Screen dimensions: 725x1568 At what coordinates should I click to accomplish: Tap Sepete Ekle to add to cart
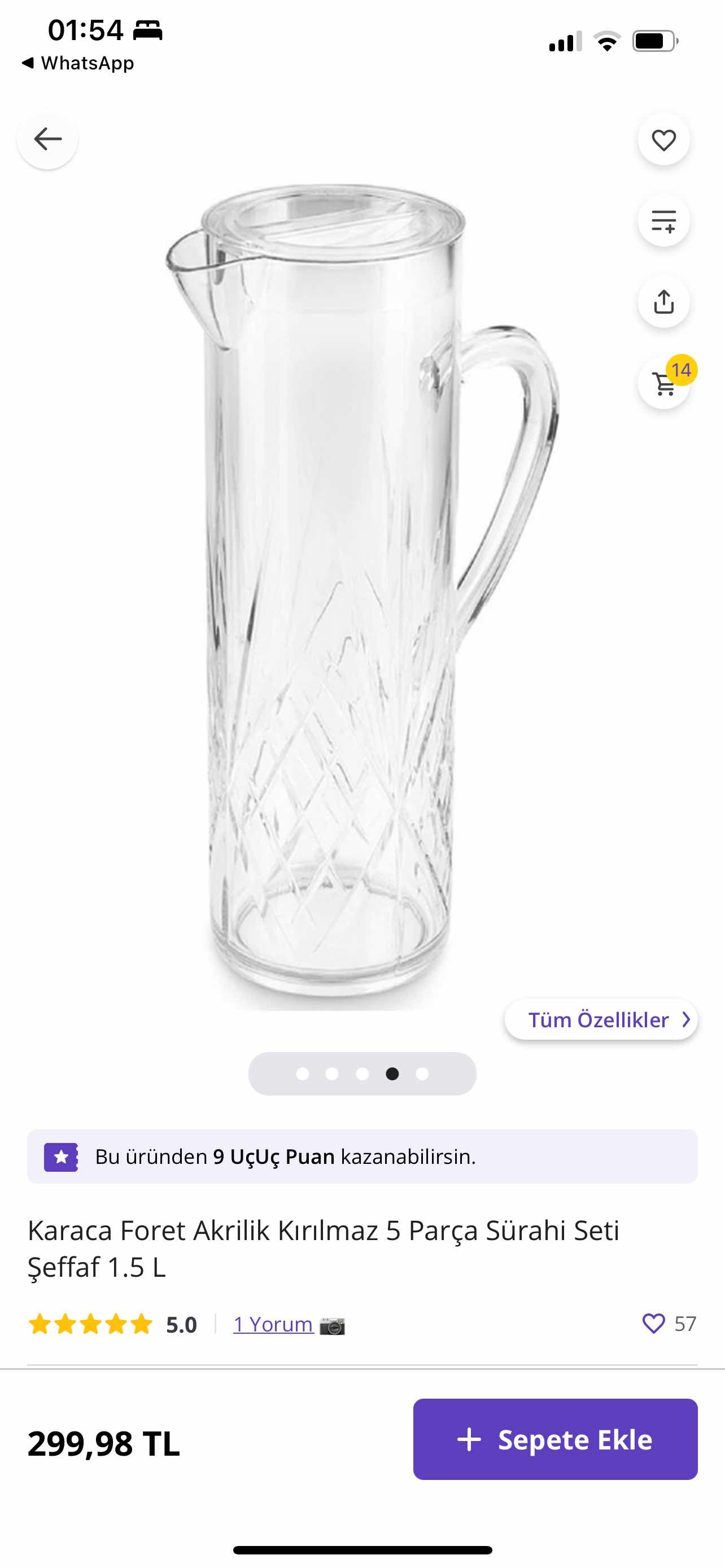pyautogui.click(x=554, y=1439)
